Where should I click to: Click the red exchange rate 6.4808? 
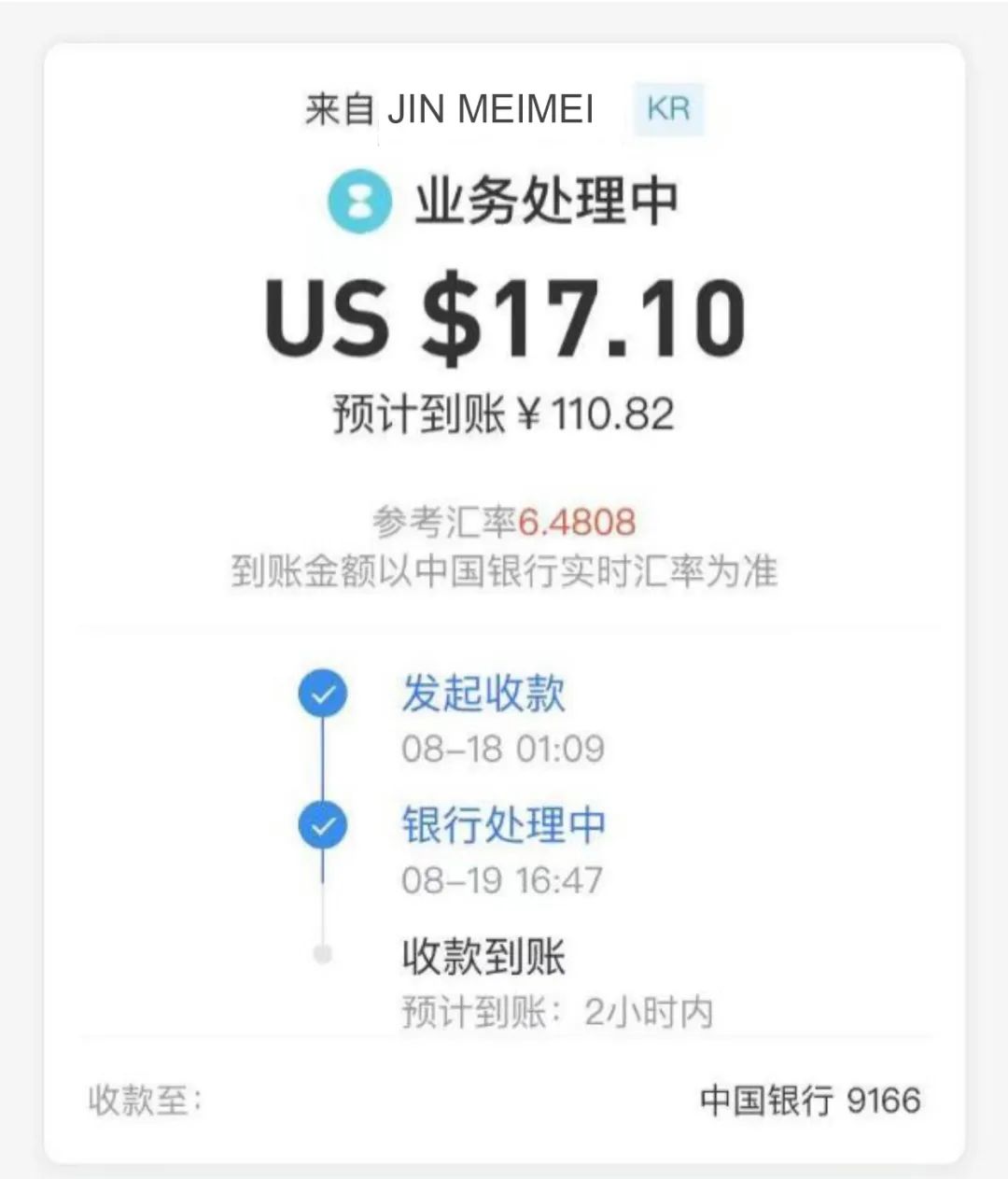581,521
